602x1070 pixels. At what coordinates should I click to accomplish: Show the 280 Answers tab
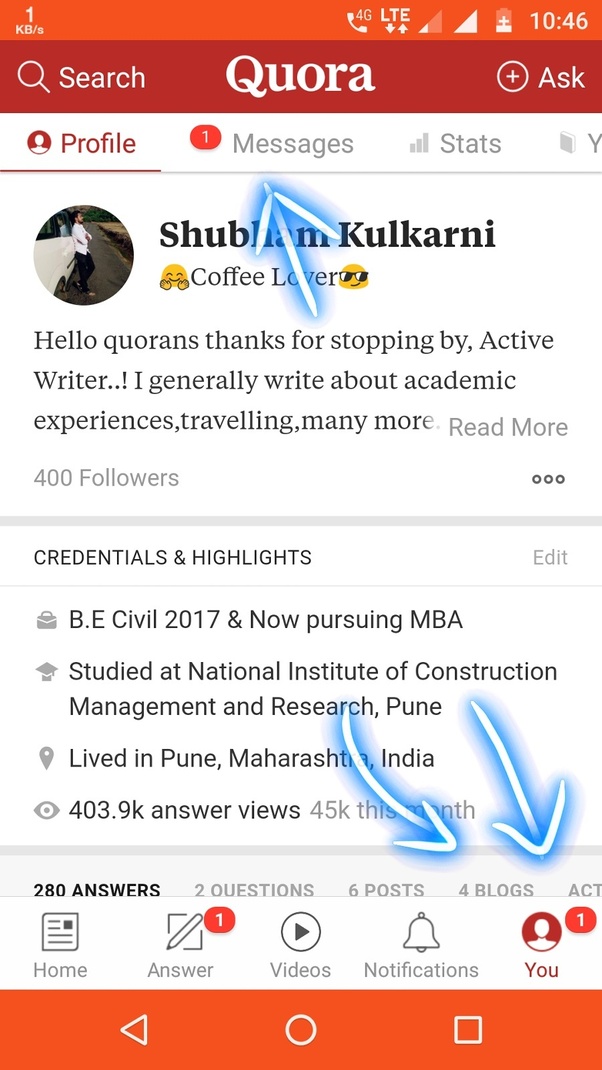click(x=97, y=889)
